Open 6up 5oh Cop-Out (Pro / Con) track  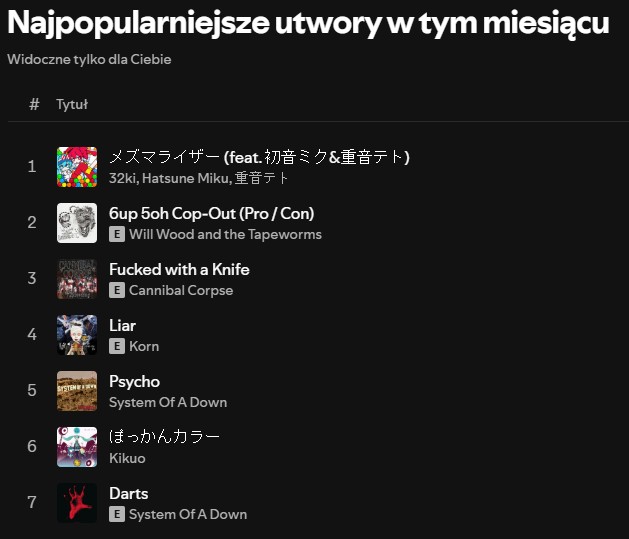[211, 214]
